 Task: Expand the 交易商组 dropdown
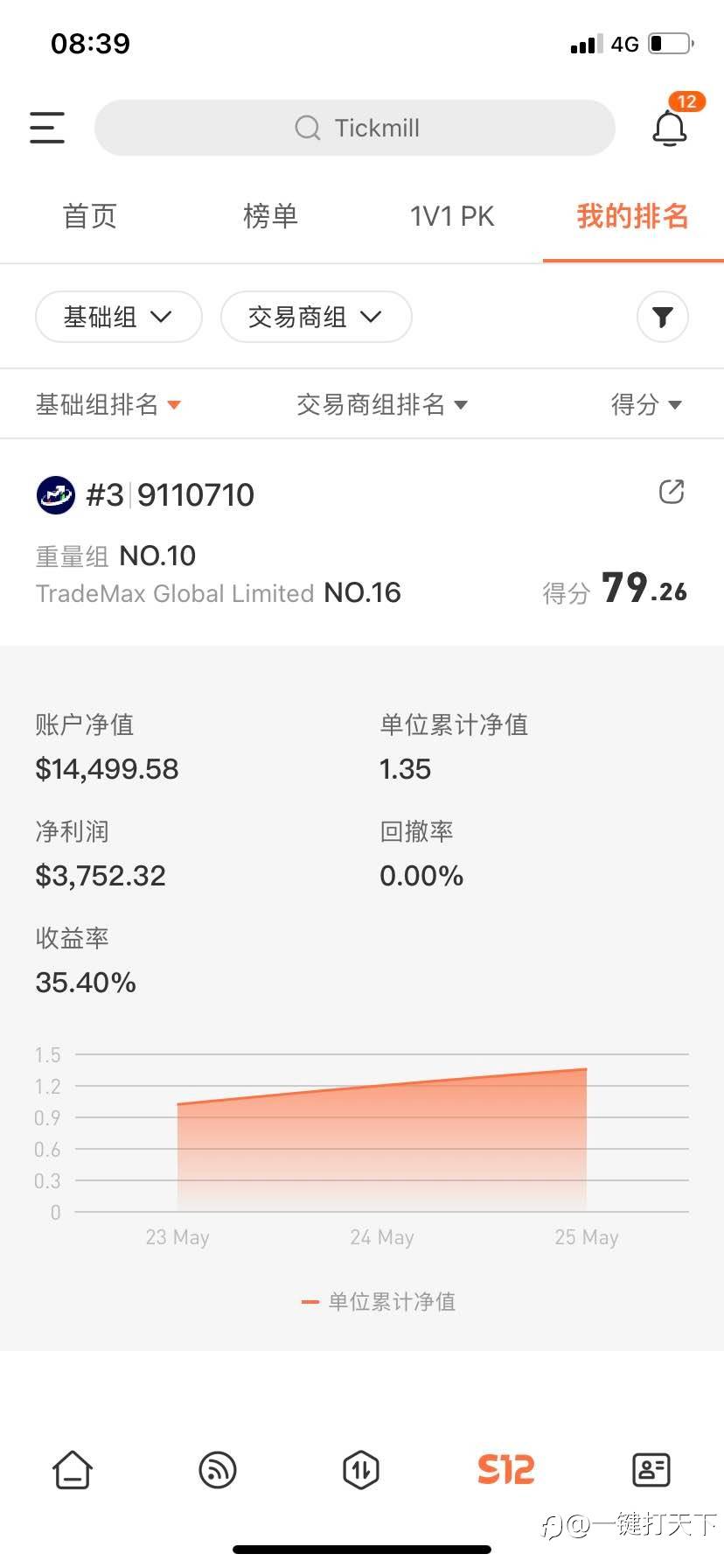coord(316,317)
